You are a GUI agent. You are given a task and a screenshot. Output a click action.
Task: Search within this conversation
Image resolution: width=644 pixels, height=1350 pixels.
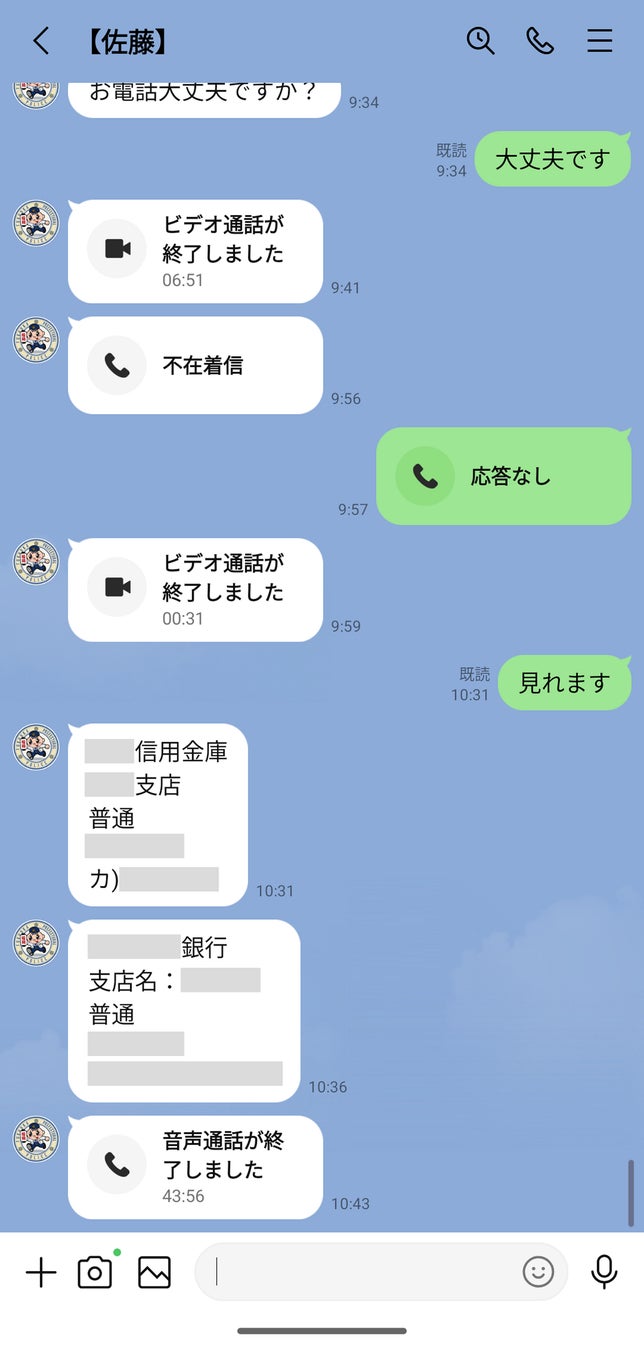(481, 41)
